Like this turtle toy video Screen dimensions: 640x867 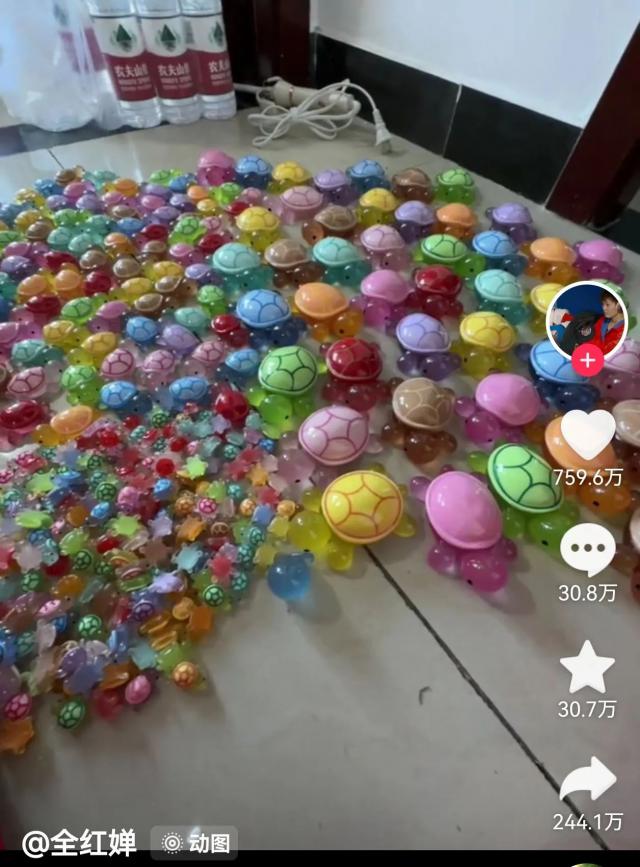pos(587,435)
